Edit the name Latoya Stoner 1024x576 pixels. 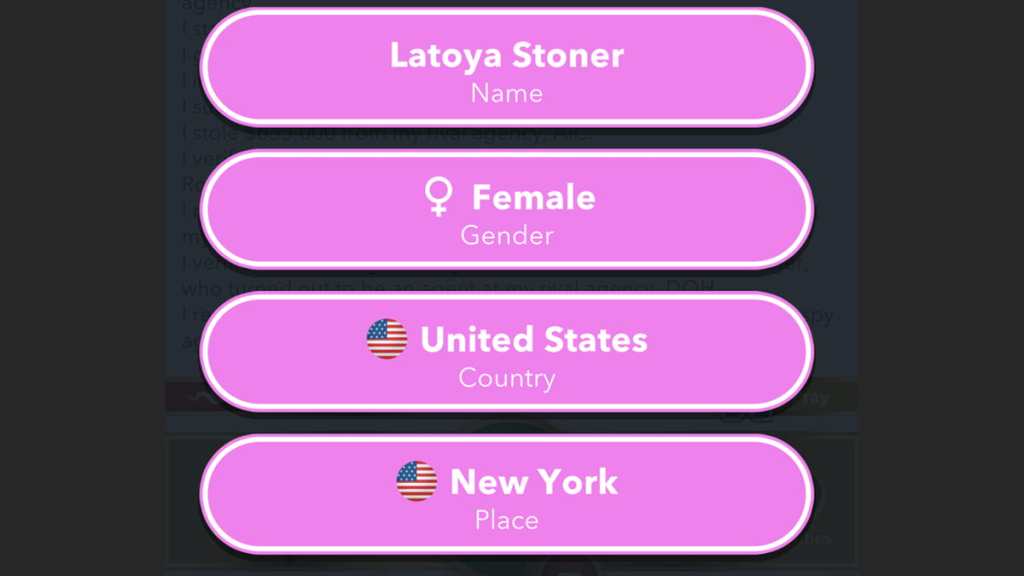point(506,68)
